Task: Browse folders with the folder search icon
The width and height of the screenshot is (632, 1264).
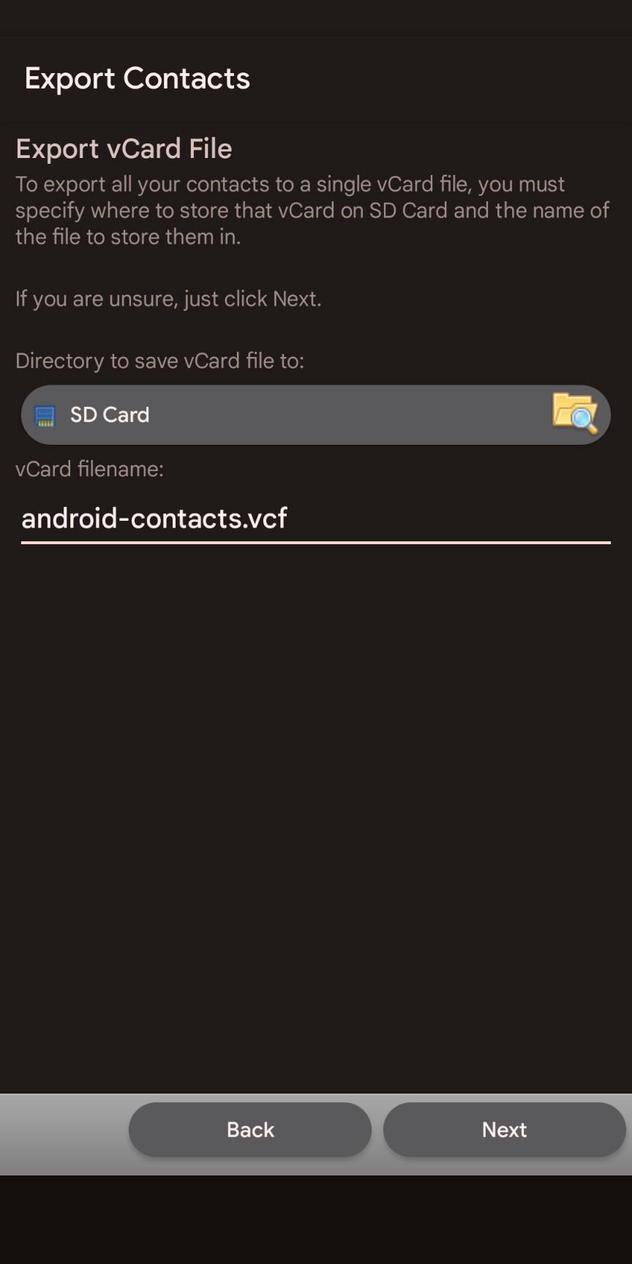Action: [x=574, y=412]
